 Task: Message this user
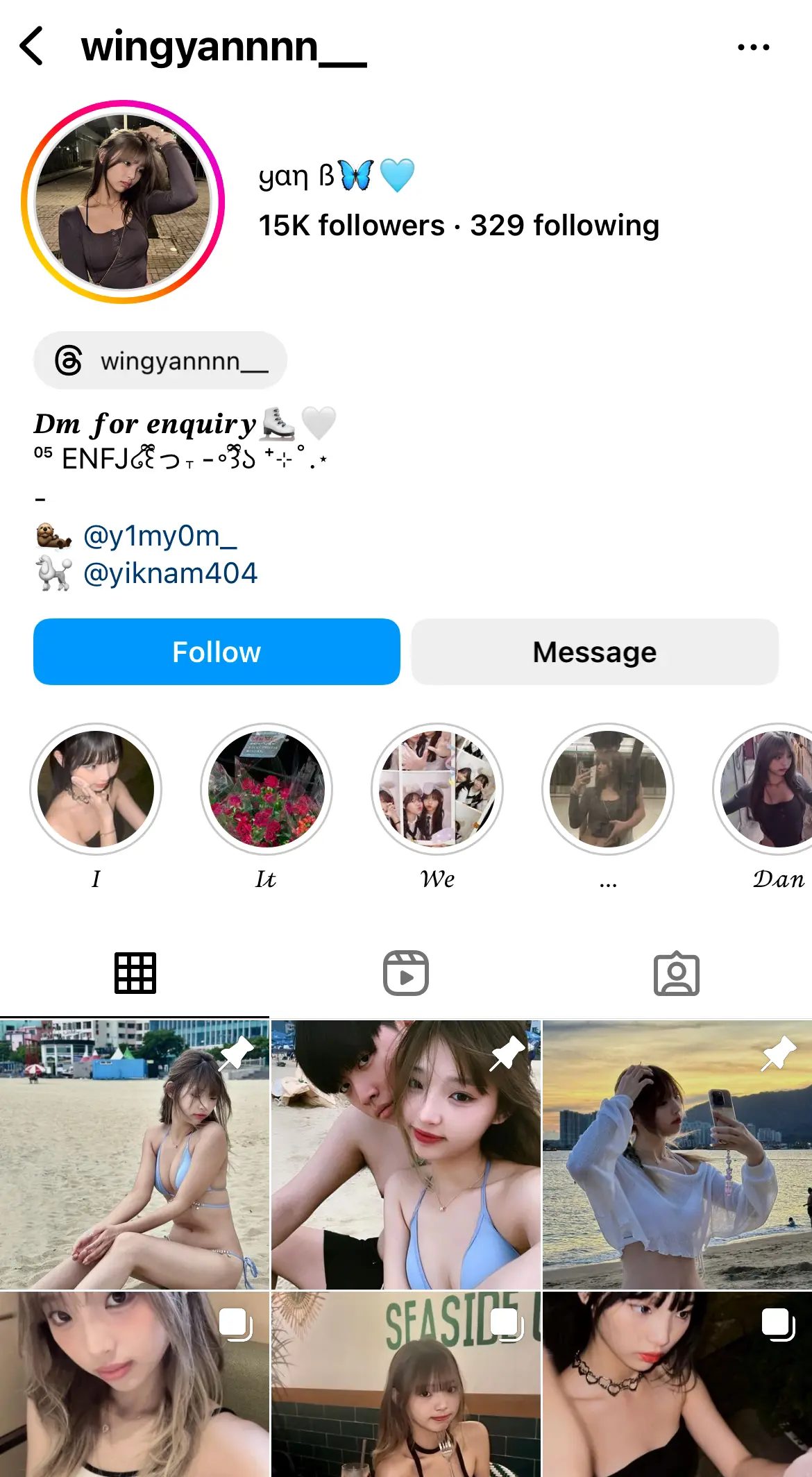pos(595,652)
